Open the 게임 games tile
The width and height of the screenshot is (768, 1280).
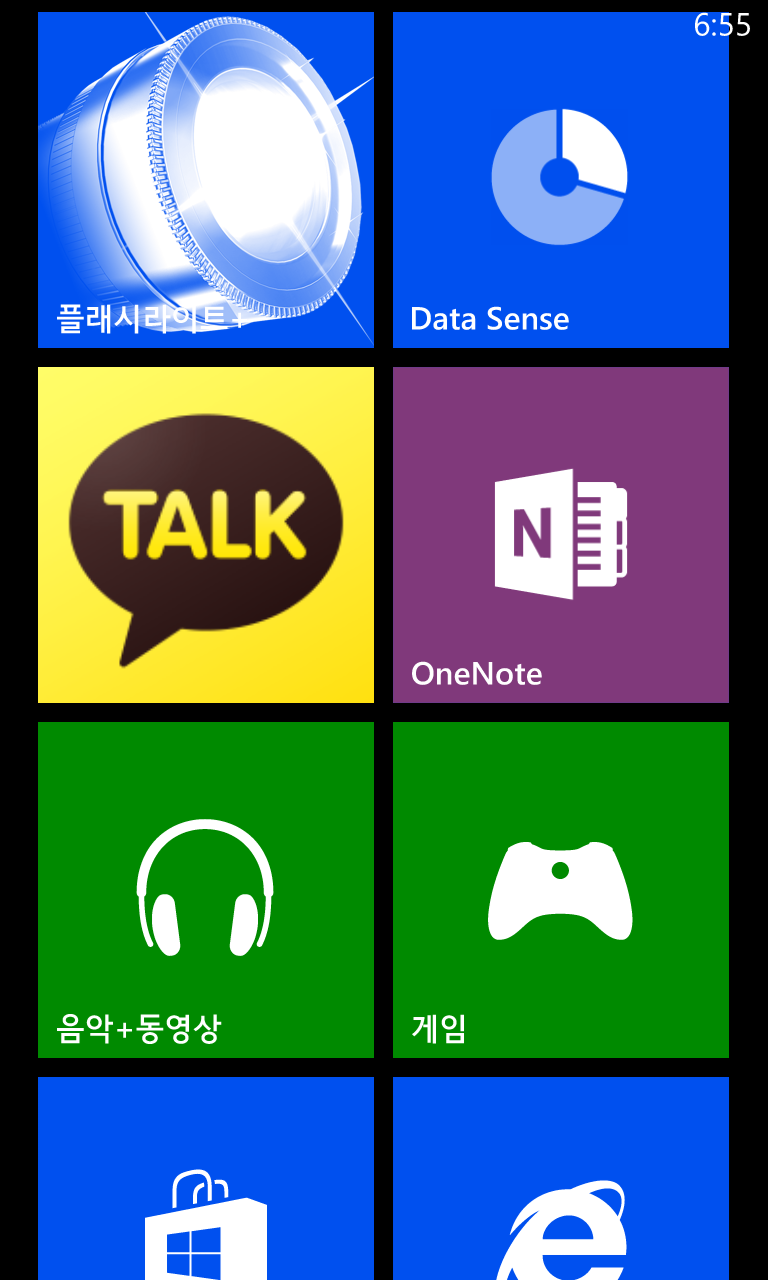pyautogui.click(x=560, y=890)
